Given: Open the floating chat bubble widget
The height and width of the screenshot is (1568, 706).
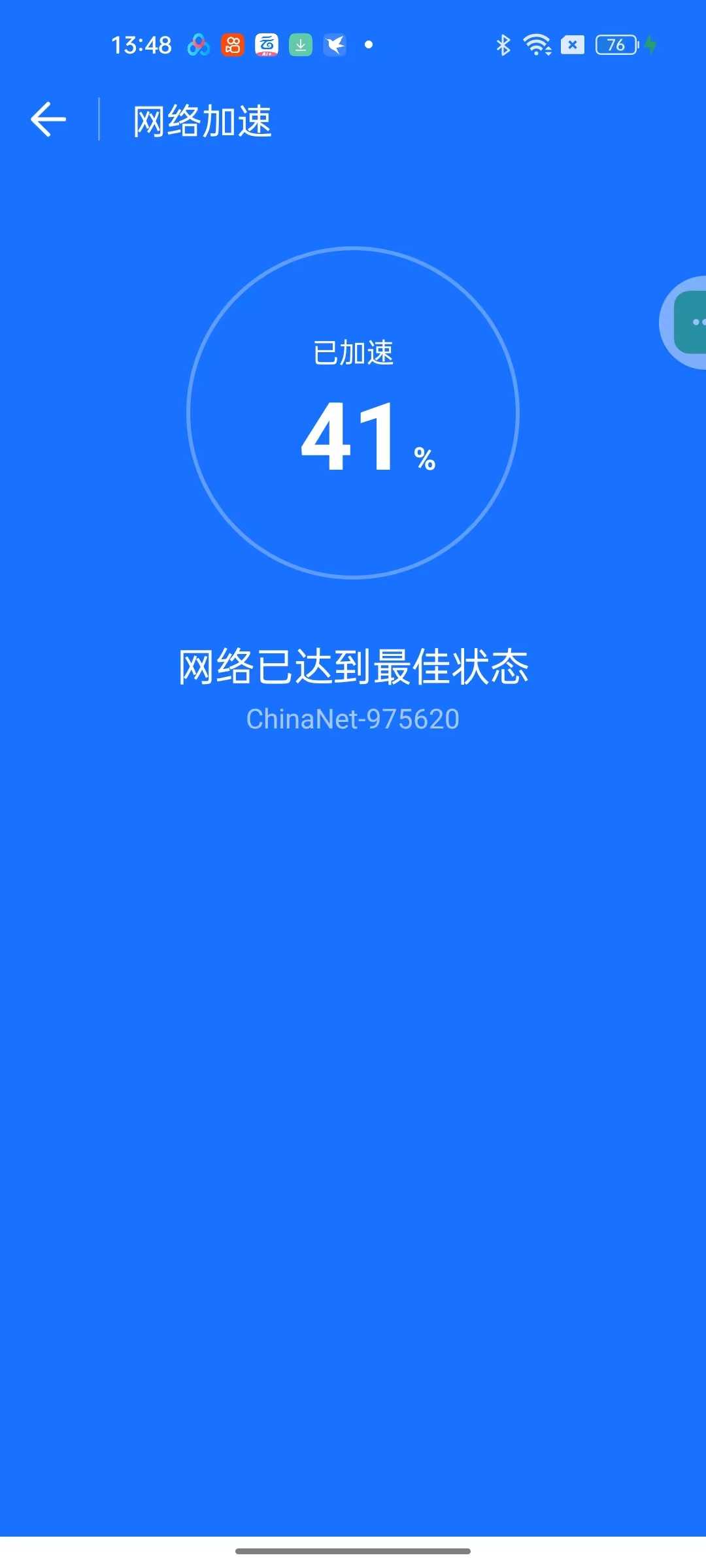Looking at the screenshot, I should [690, 323].
